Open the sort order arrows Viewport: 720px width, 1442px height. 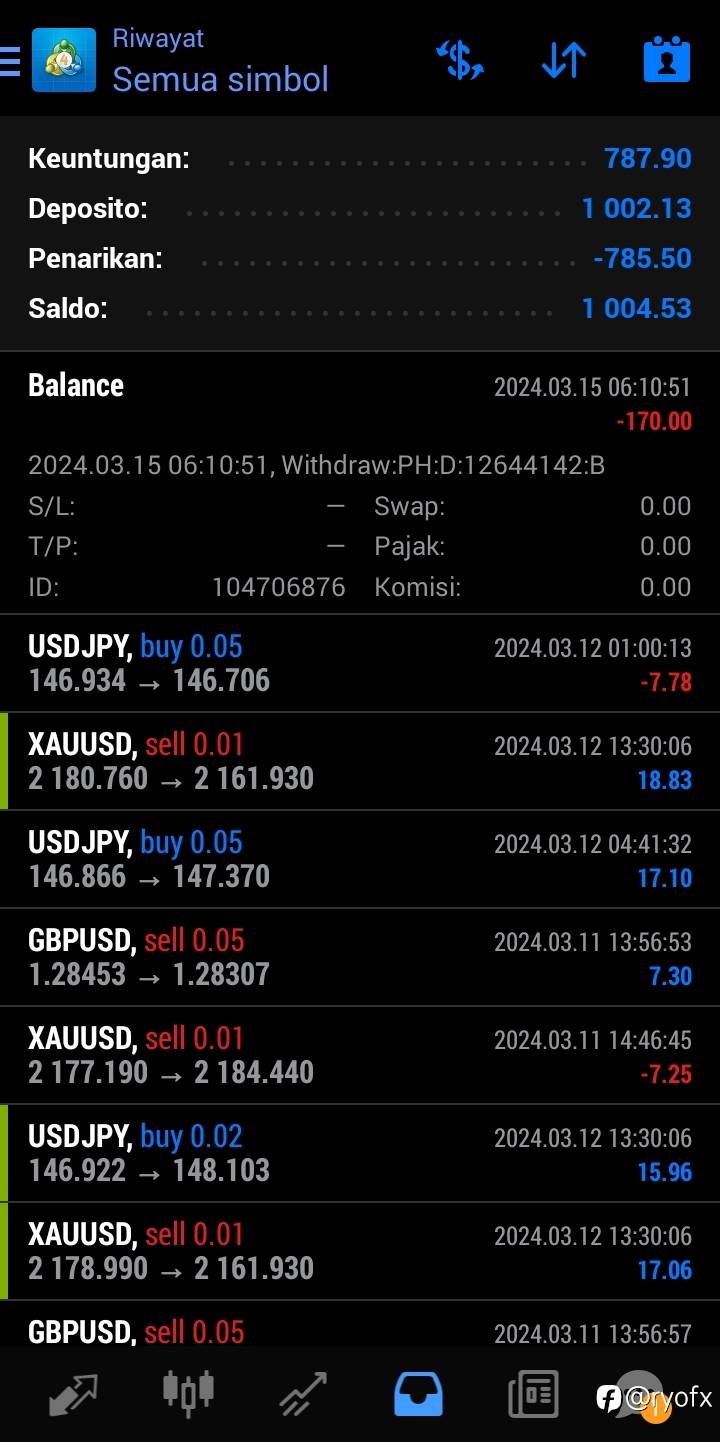pyautogui.click(x=564, y=60)
